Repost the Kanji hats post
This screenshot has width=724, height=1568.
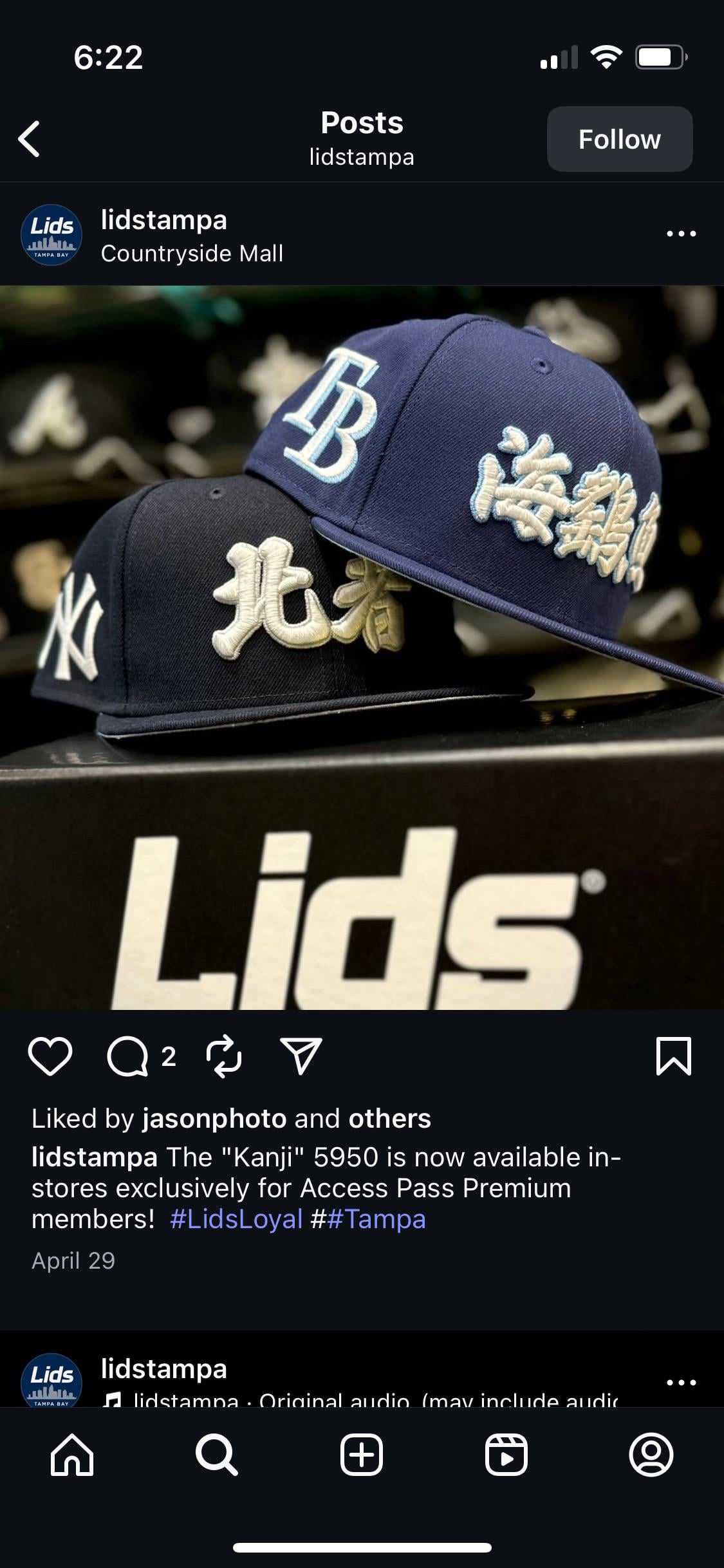(x=224, y=1056)
